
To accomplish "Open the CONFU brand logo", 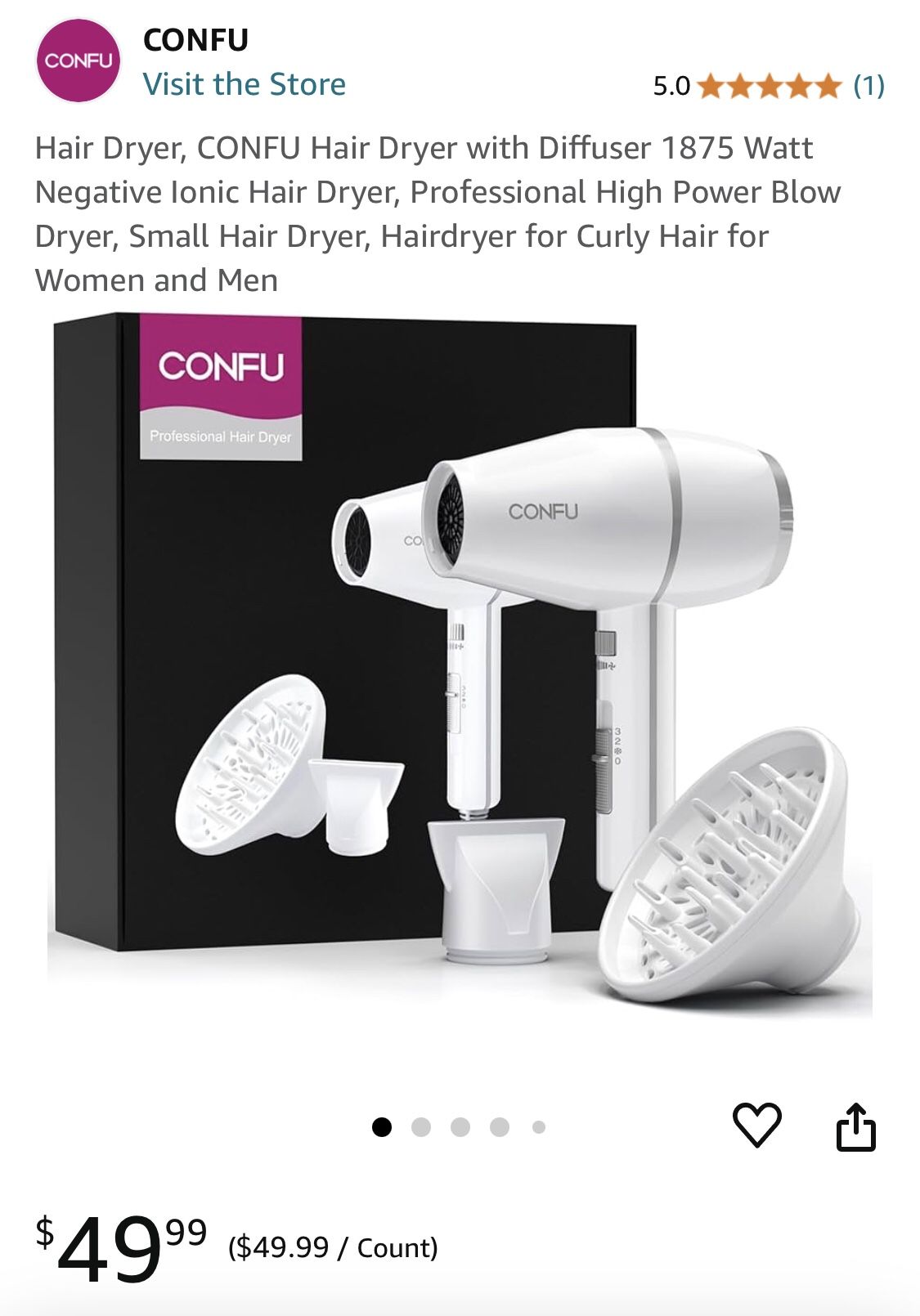I will click(x=79, y=61).
